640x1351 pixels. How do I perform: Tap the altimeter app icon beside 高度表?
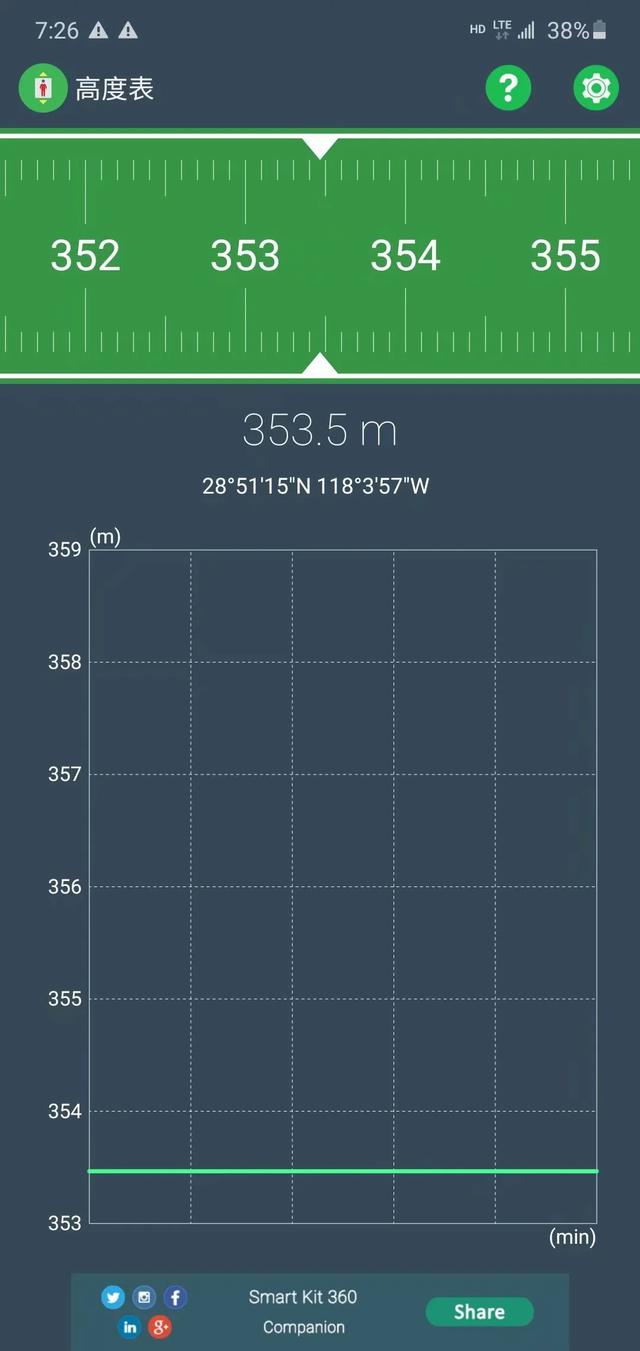coord(42,88)
